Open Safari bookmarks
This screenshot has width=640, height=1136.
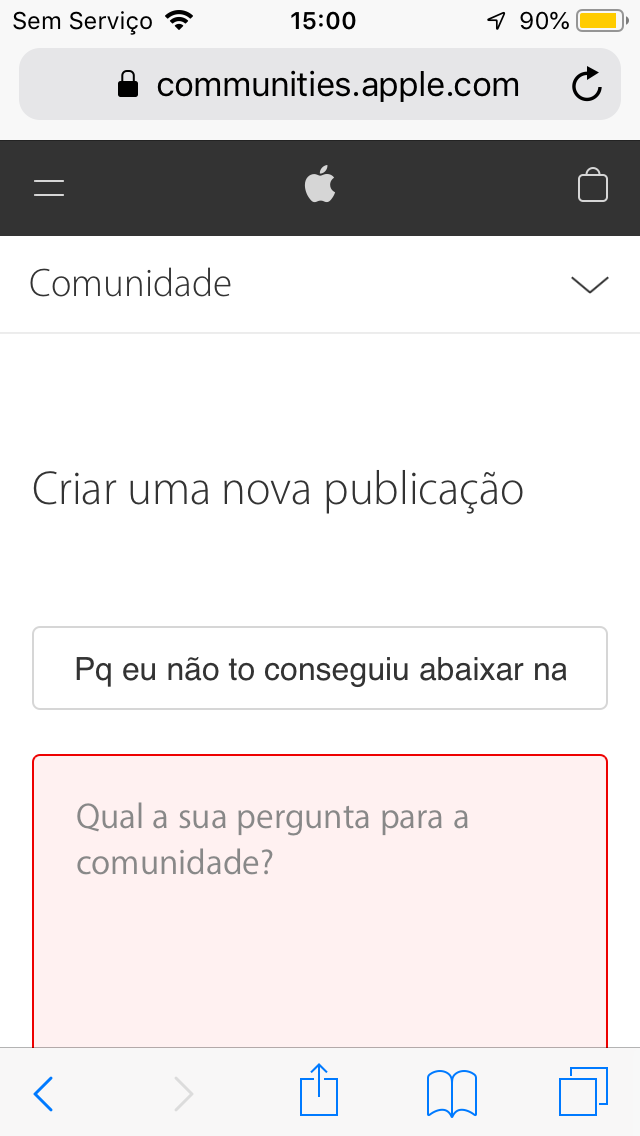(452, 1093)
